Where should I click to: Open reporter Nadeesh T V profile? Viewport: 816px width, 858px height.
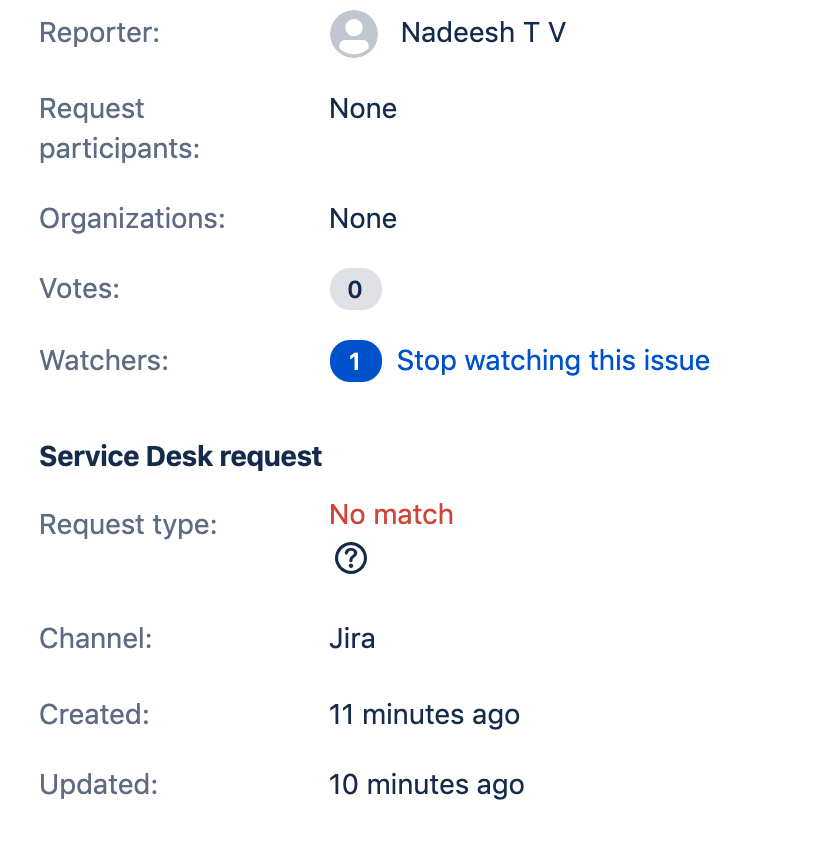click(x=483, y=33)
